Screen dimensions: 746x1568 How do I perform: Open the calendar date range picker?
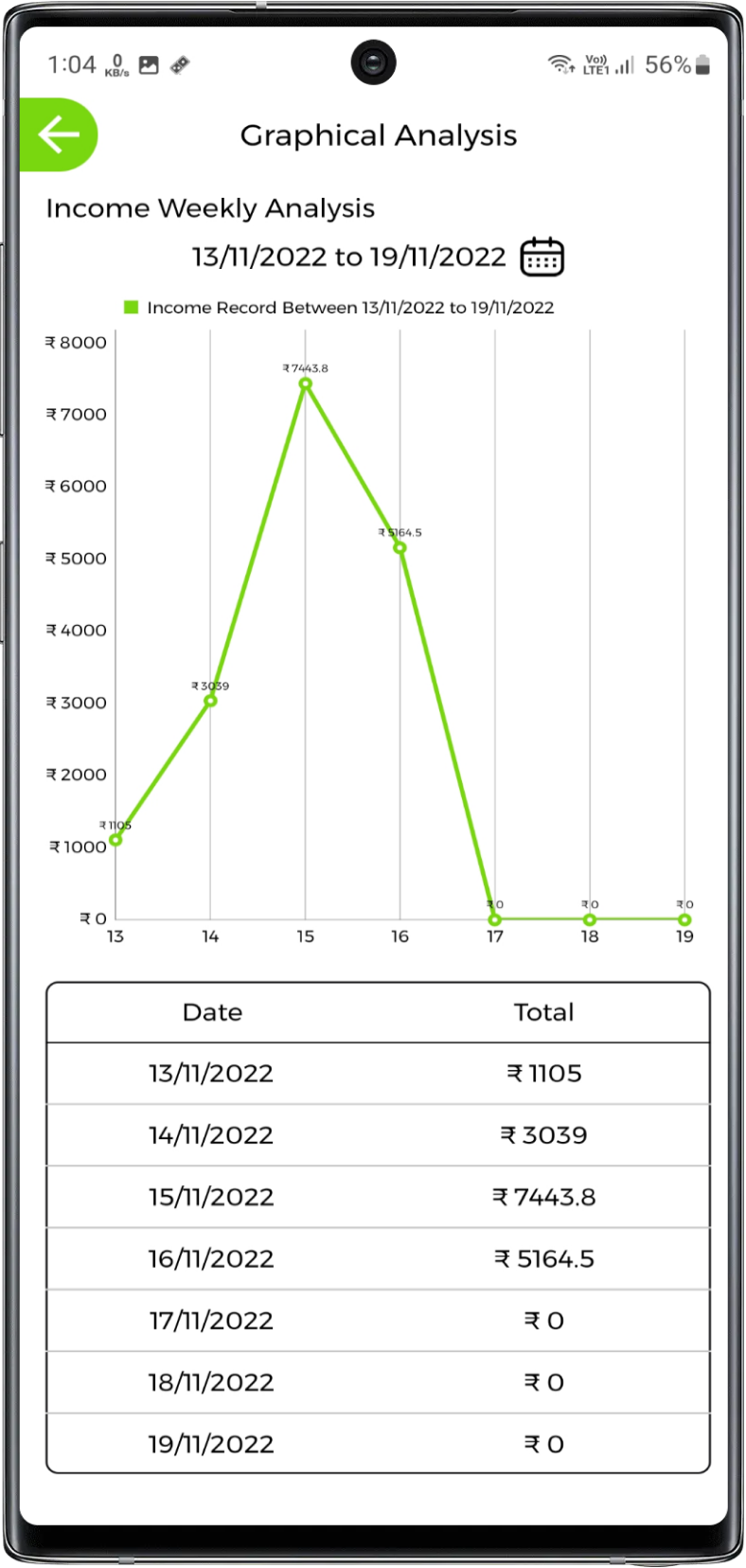pyautogui.click(x=542, y=257)
